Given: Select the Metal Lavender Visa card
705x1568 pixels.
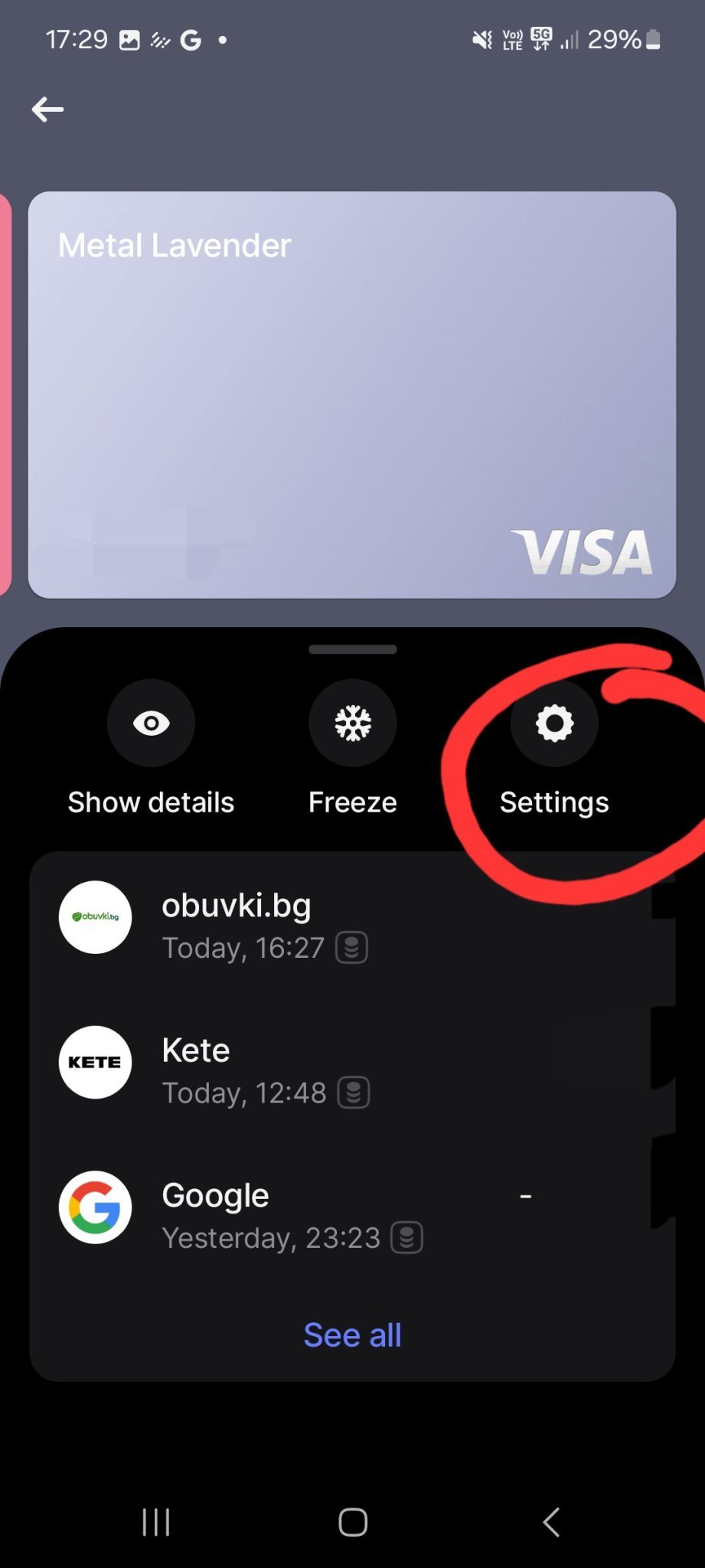Looking at the screenshot, I should (352, 395).
